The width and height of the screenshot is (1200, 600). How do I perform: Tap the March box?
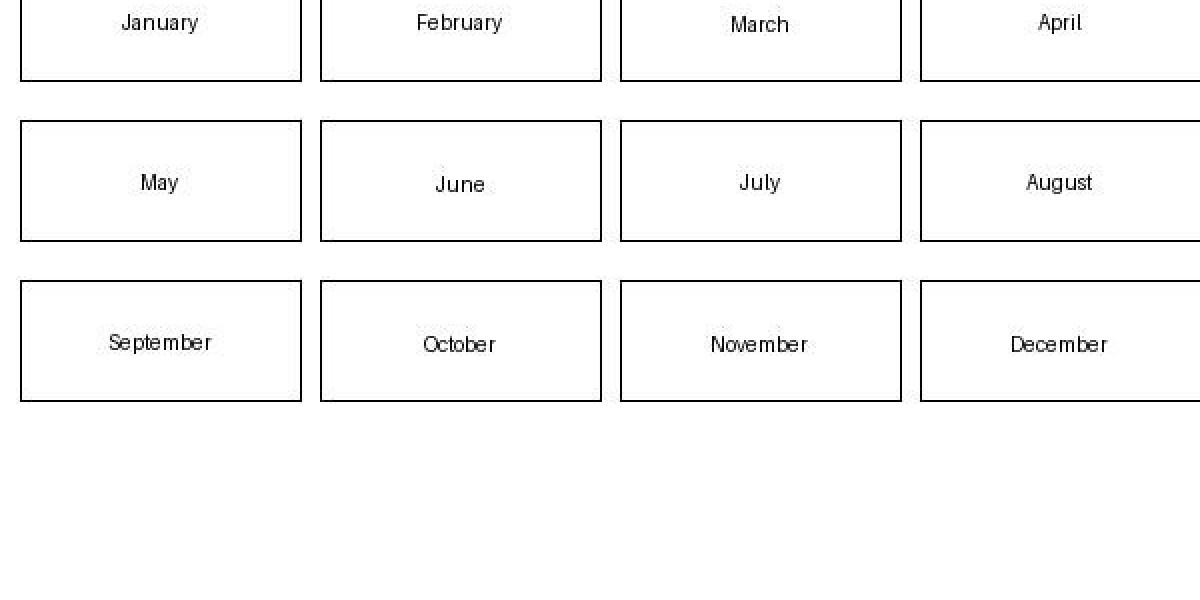pos(760,30)
